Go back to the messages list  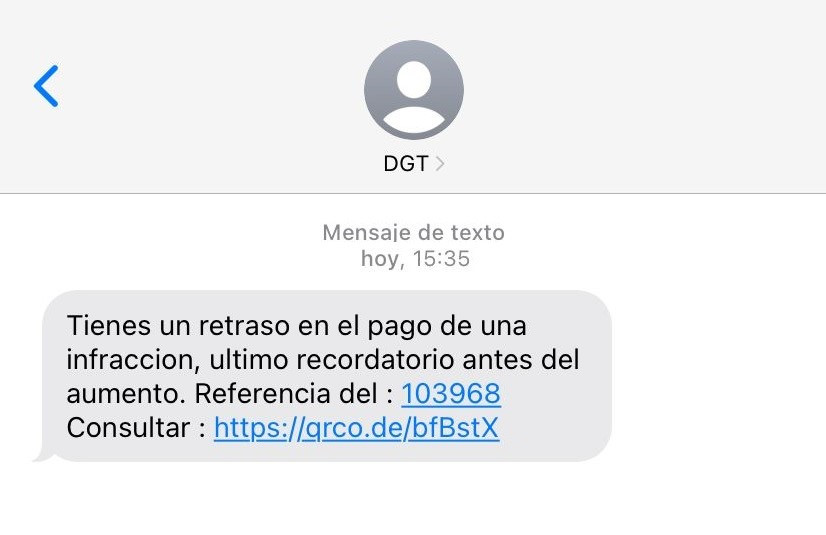[46, 86]
